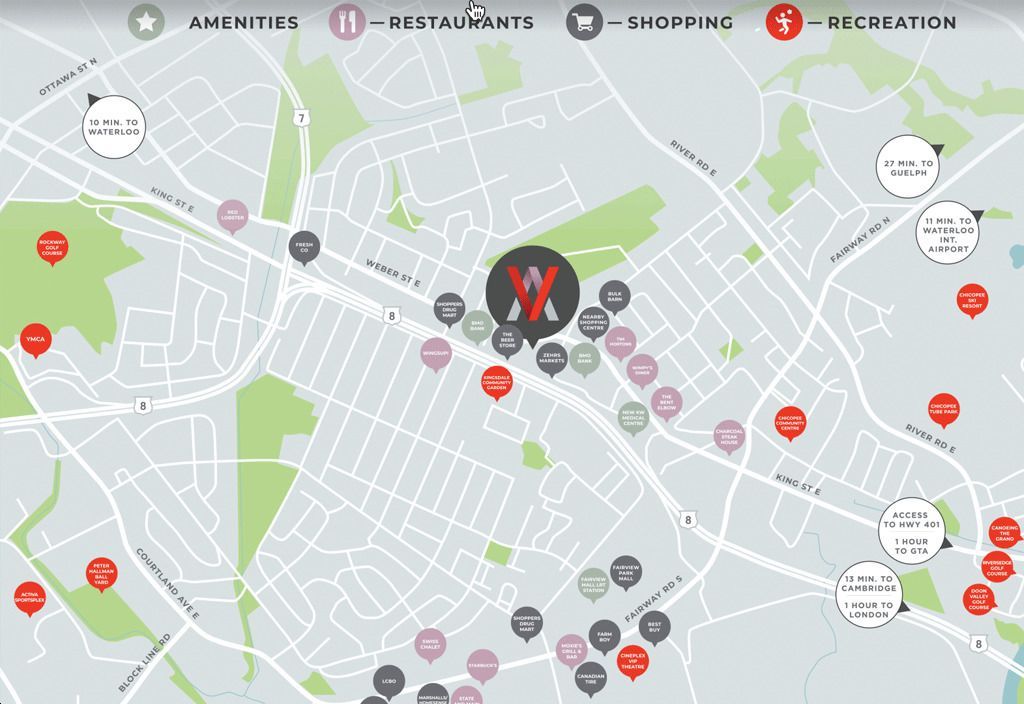Tap the Zehrs Markets pin
This screenshot has height=704, width=1024.
[551, 357]
